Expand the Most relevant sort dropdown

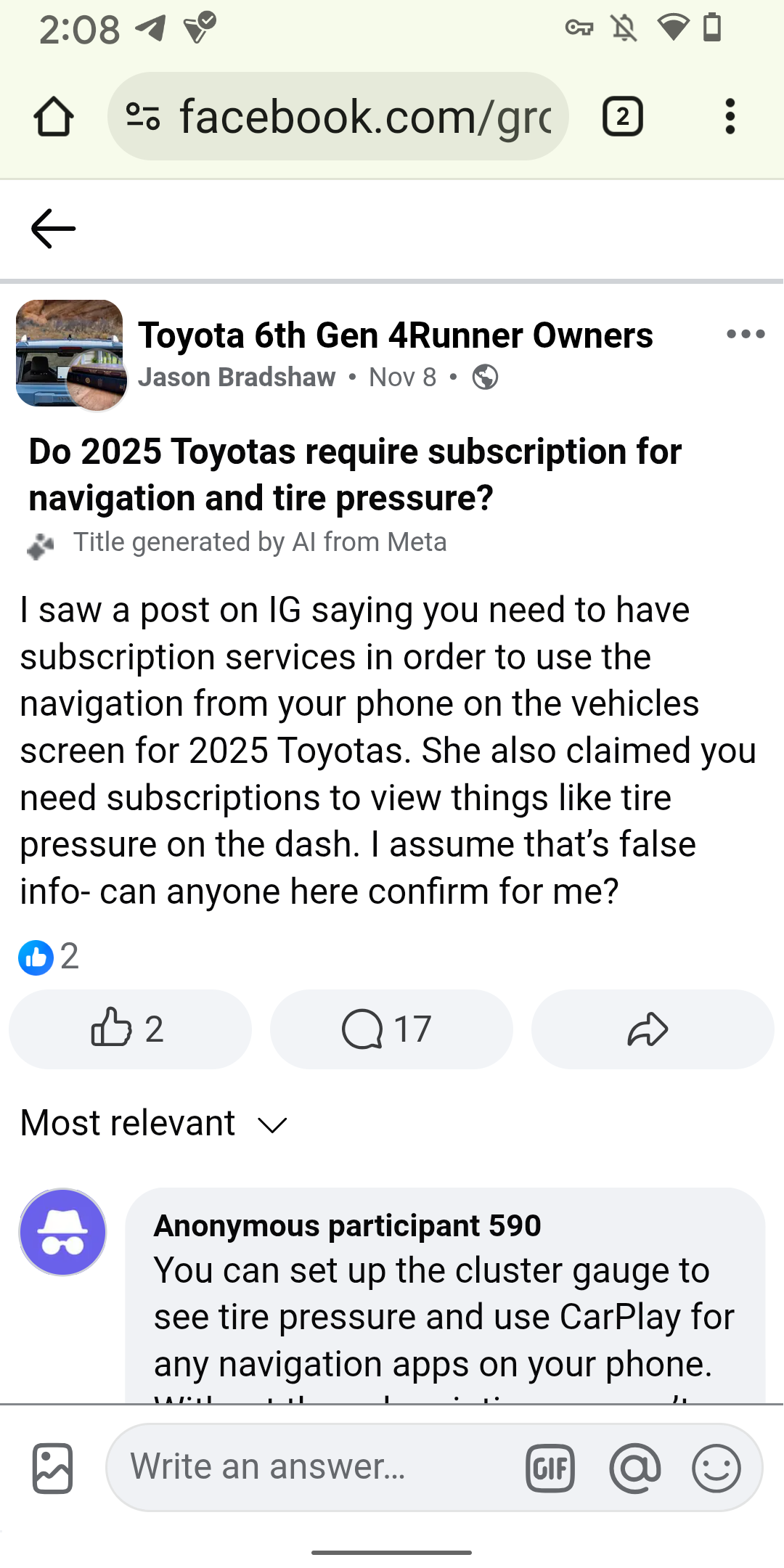tap(154, 1124)
